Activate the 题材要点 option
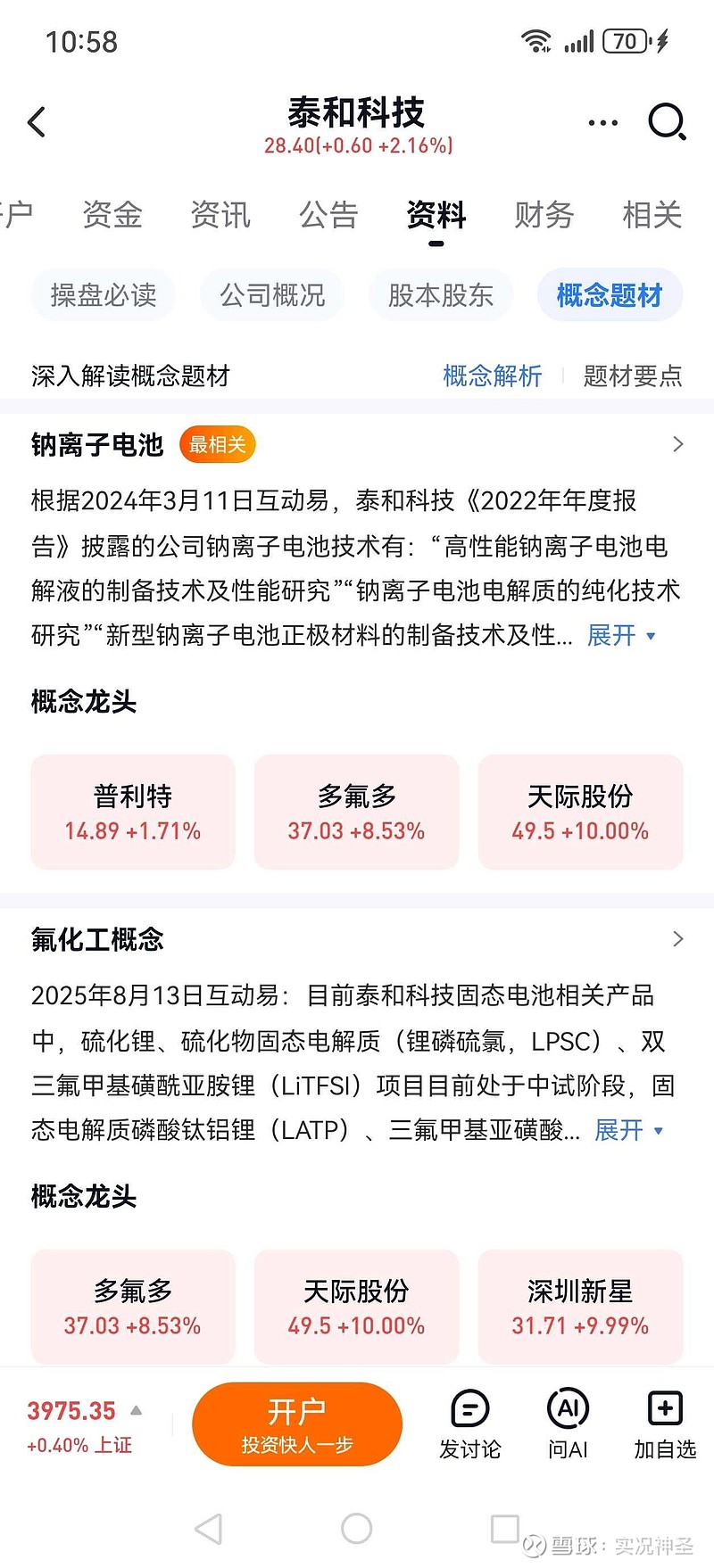714x1568 pixels. click(633, 376)
